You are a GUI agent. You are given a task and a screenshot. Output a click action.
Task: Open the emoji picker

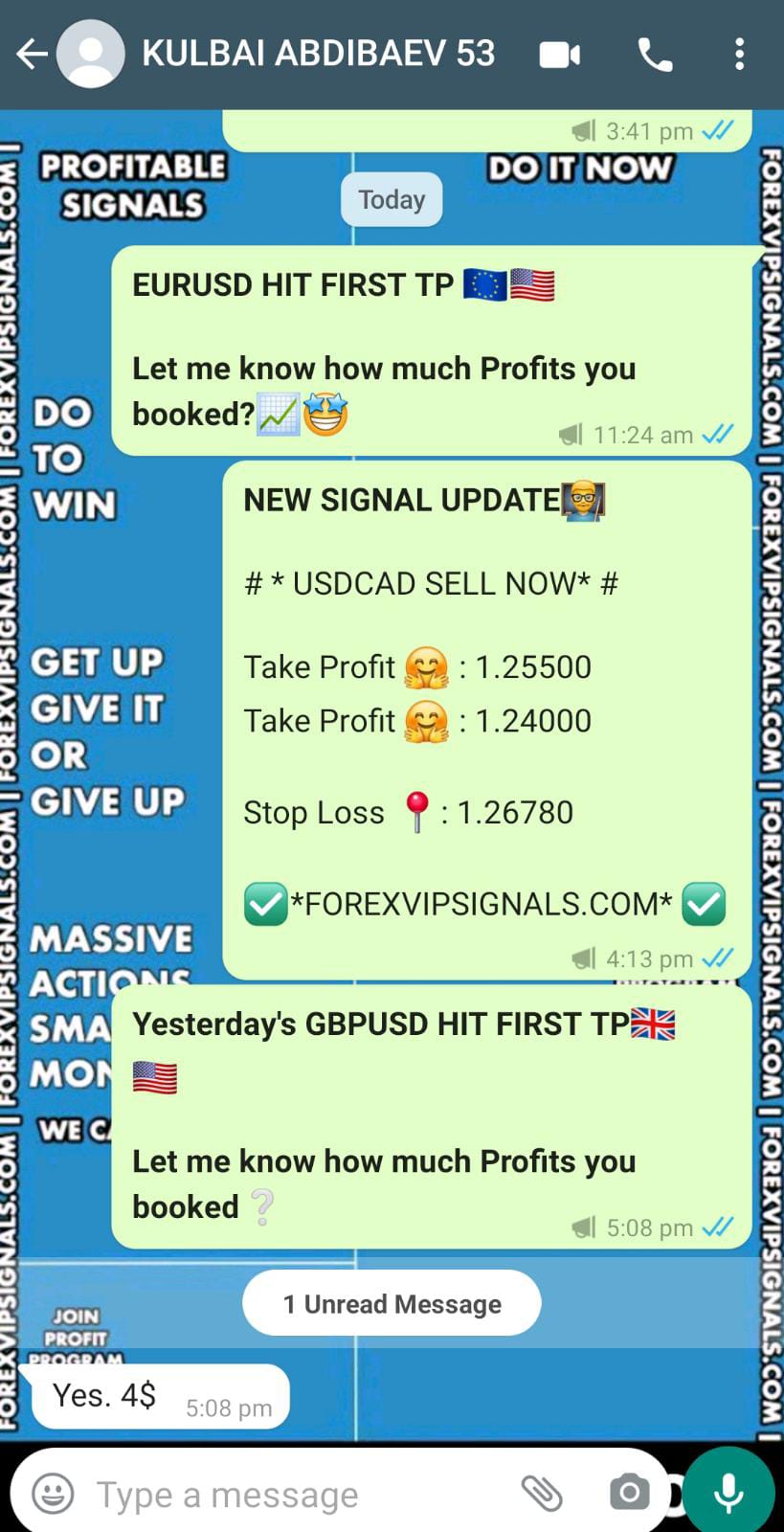[x=53, y=1493]
